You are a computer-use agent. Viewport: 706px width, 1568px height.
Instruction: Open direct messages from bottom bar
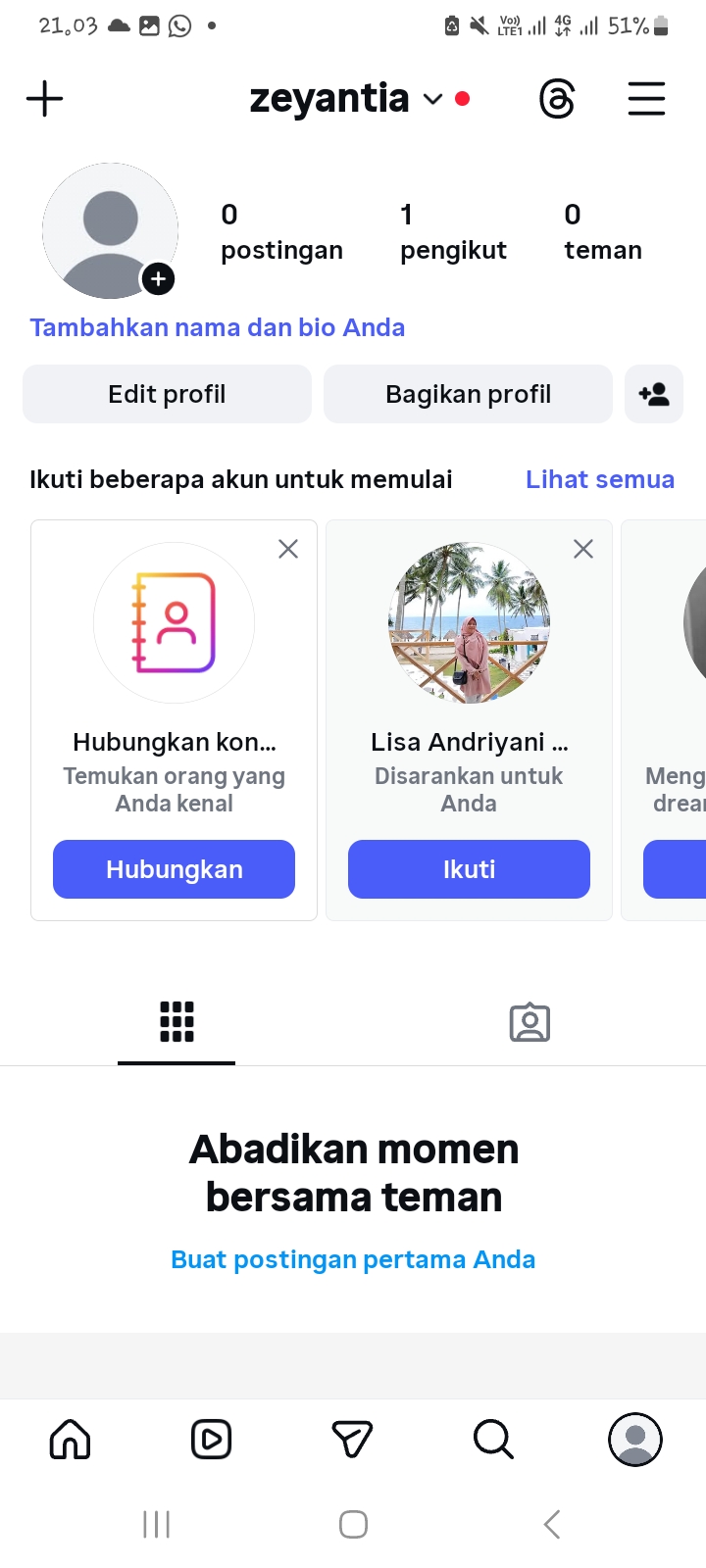click(352, 1440)
